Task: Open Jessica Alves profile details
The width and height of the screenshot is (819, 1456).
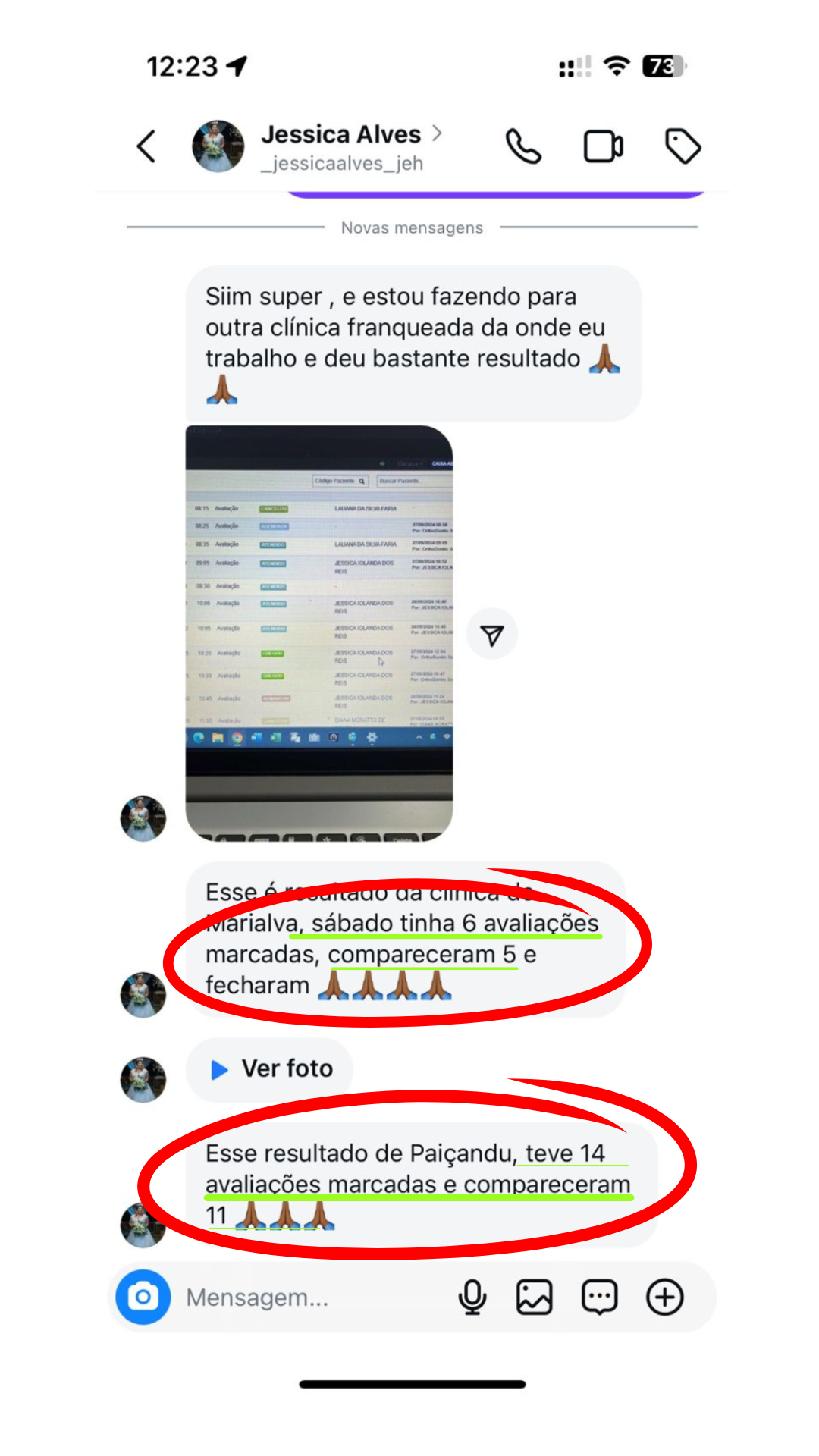Action: (x=341, y=146)
